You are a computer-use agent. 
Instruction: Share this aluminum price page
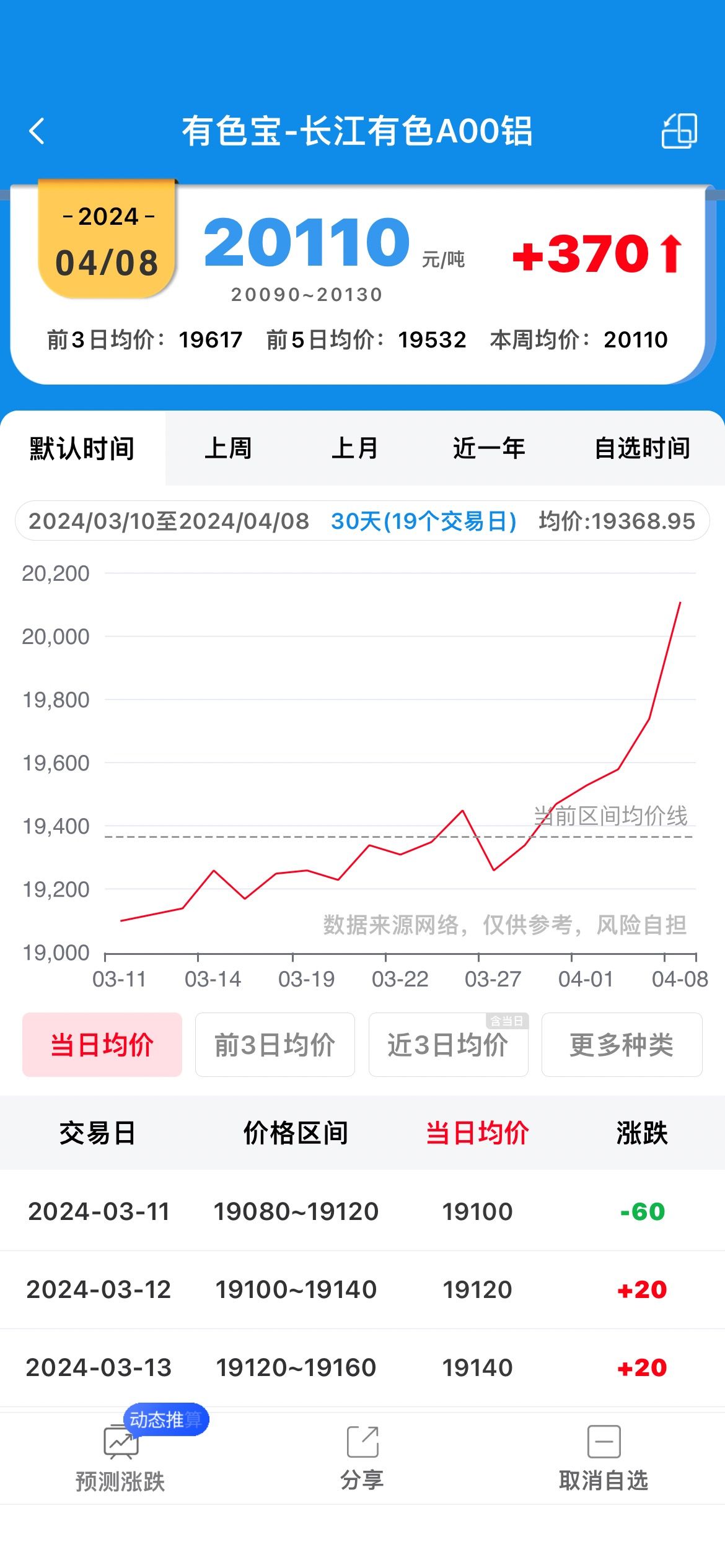click(362, 1458)
